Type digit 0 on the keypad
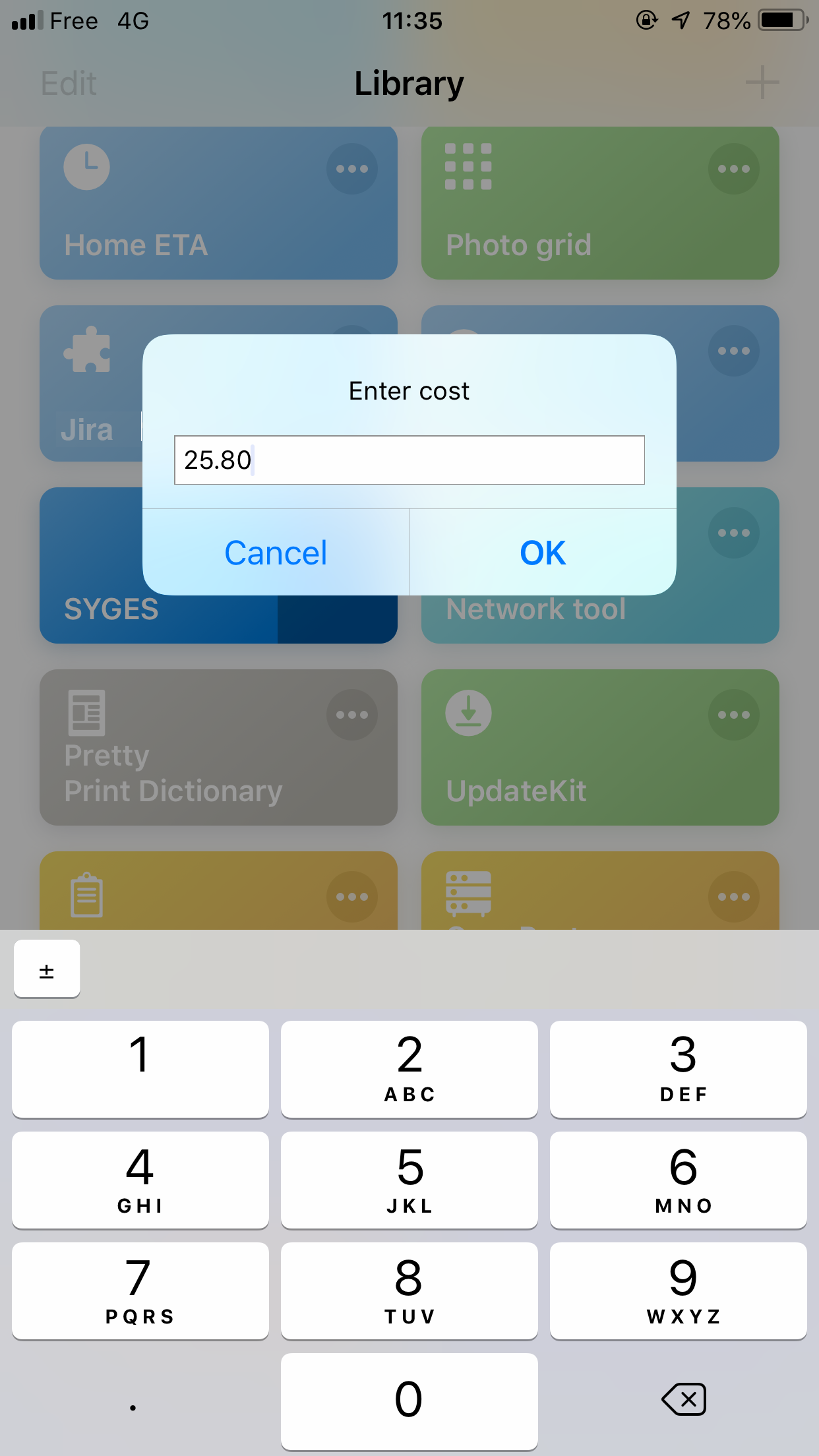 pyautogui.click(x=409, y=1401)
